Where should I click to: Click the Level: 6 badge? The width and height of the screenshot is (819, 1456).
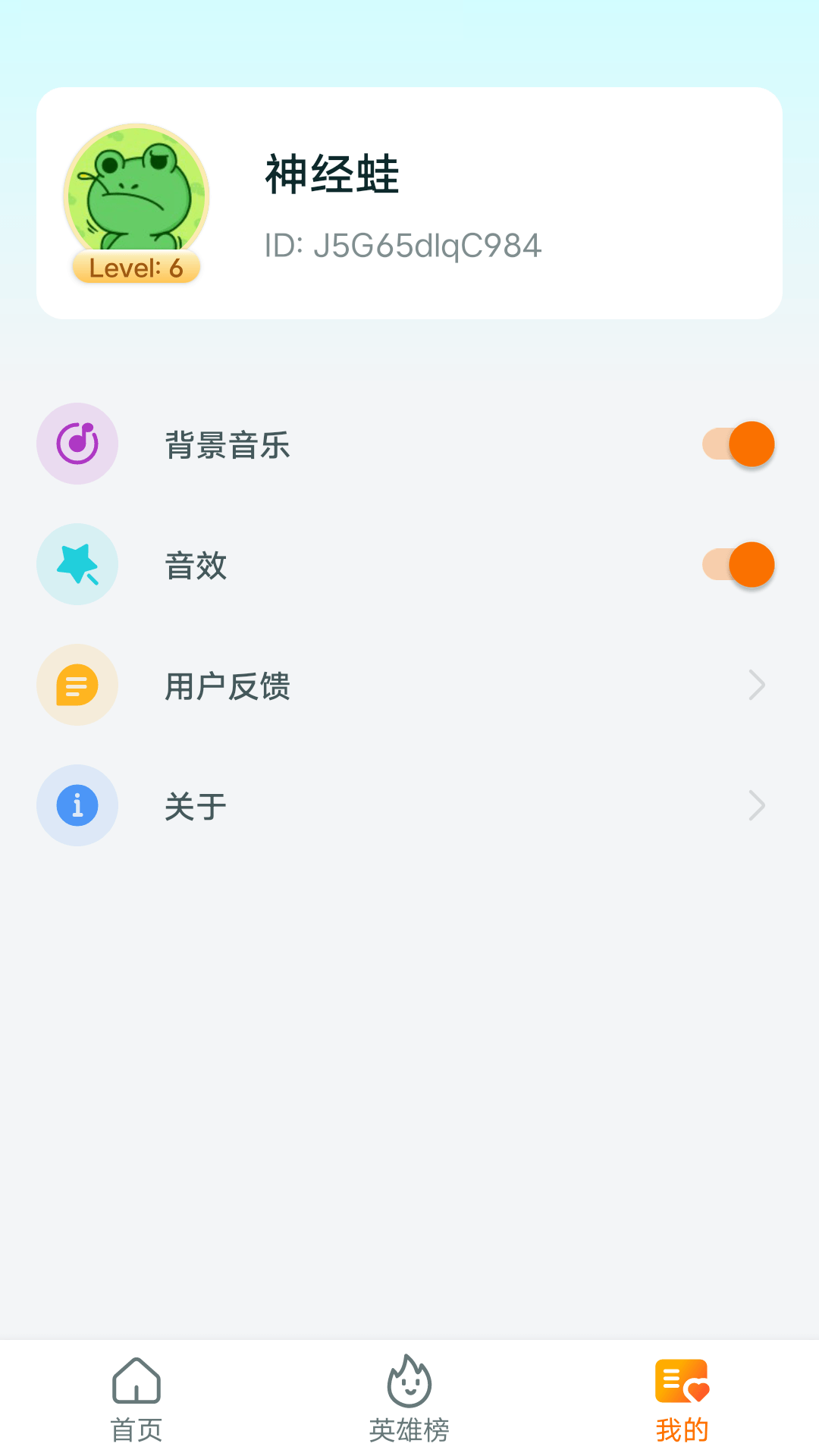point(136,267)
